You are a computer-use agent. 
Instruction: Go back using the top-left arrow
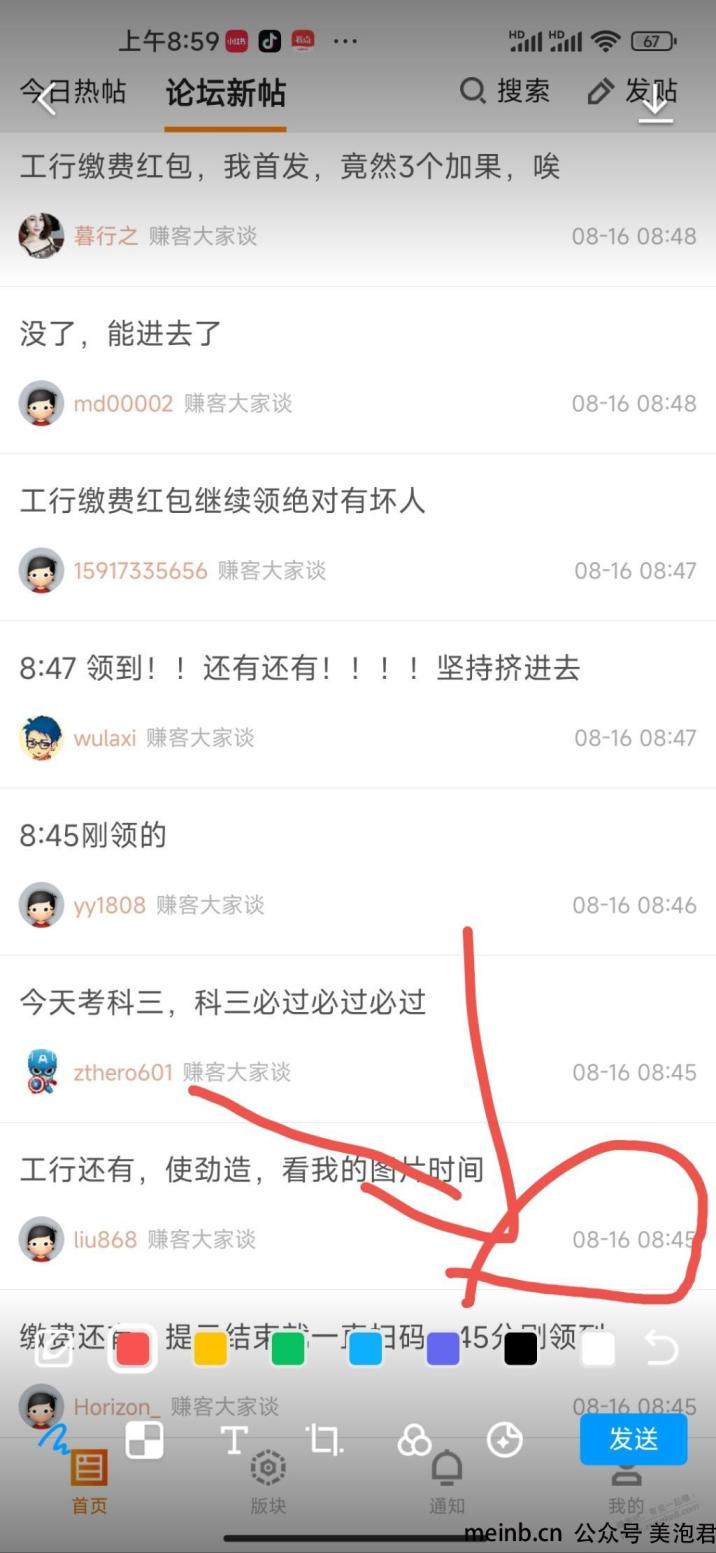click(45, 98)
